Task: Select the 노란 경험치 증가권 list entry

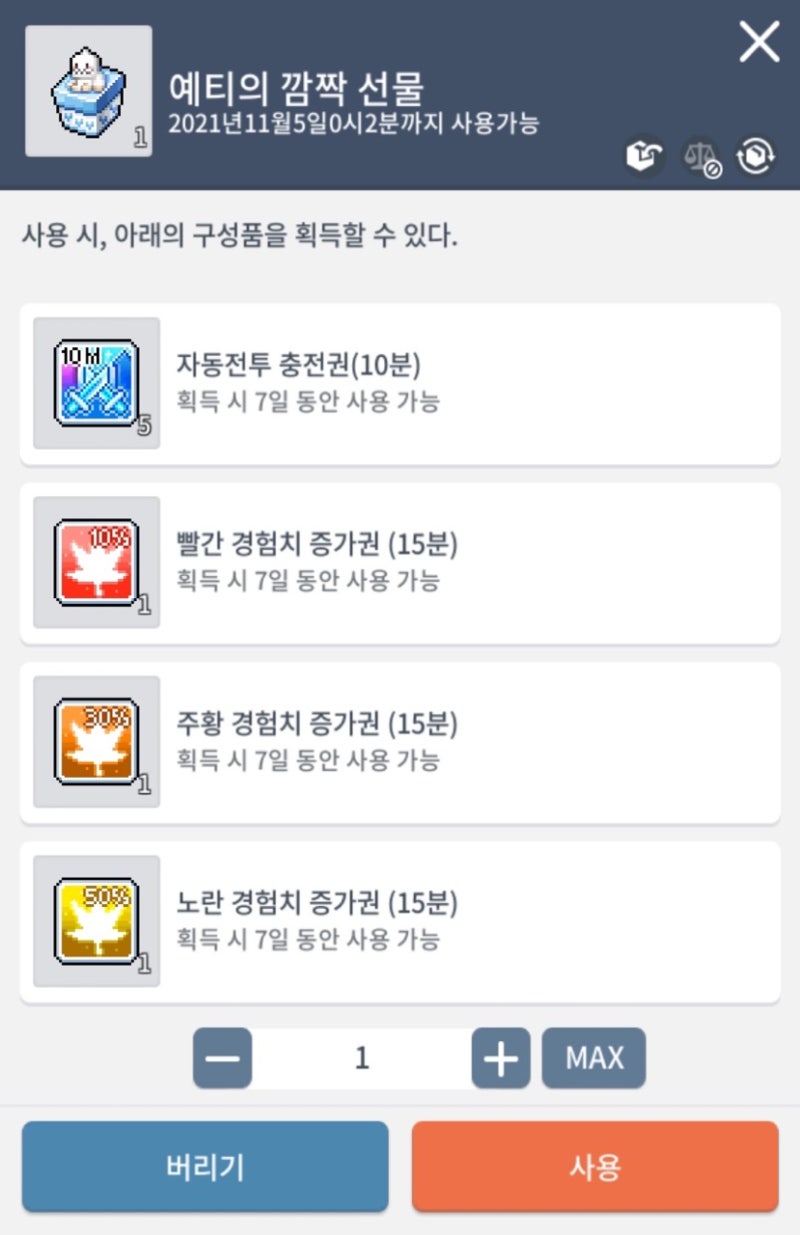Action: [400, 920]
